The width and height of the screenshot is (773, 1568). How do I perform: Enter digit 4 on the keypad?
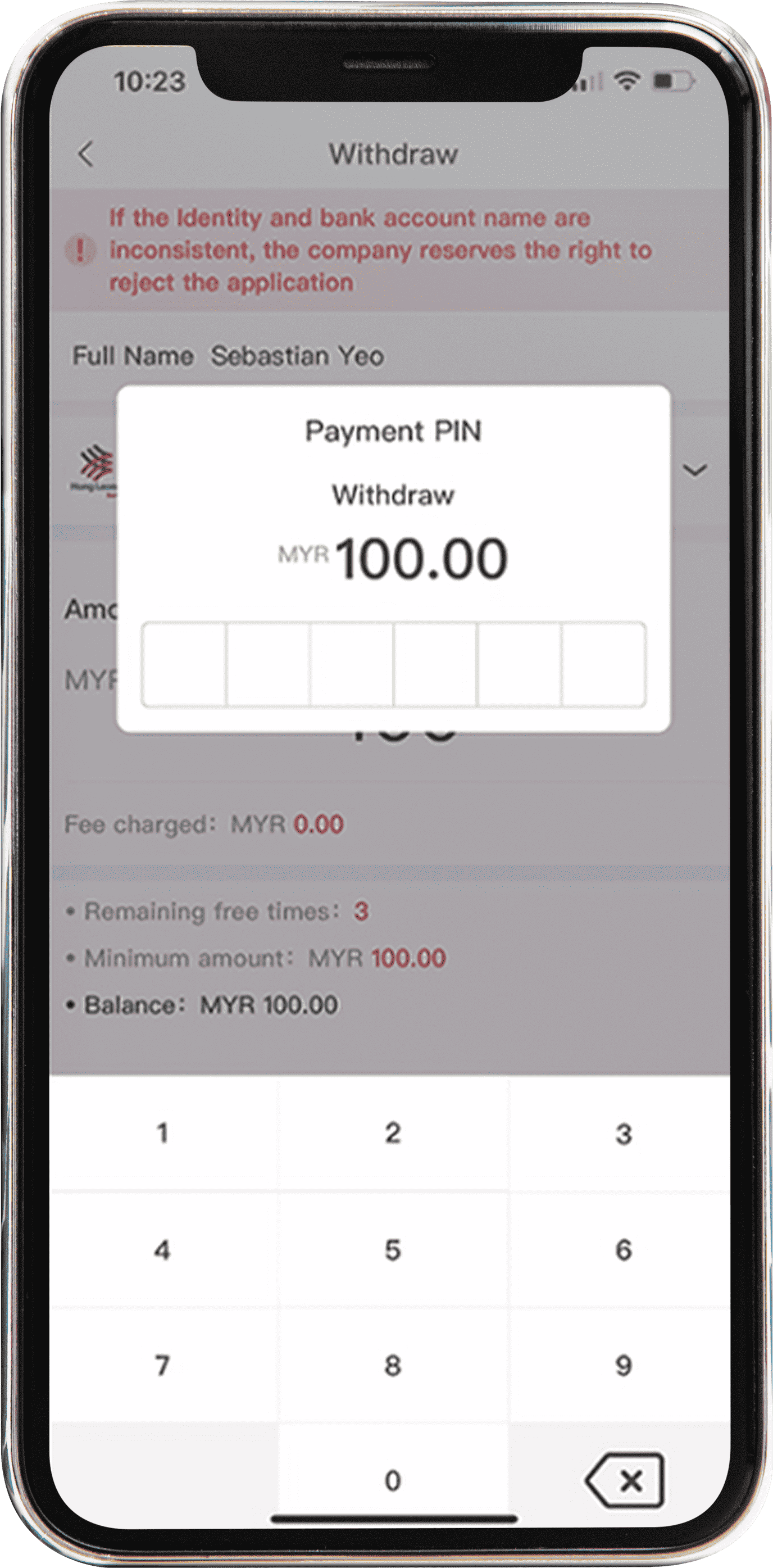pyautogui.click(x=162, y=1250)
